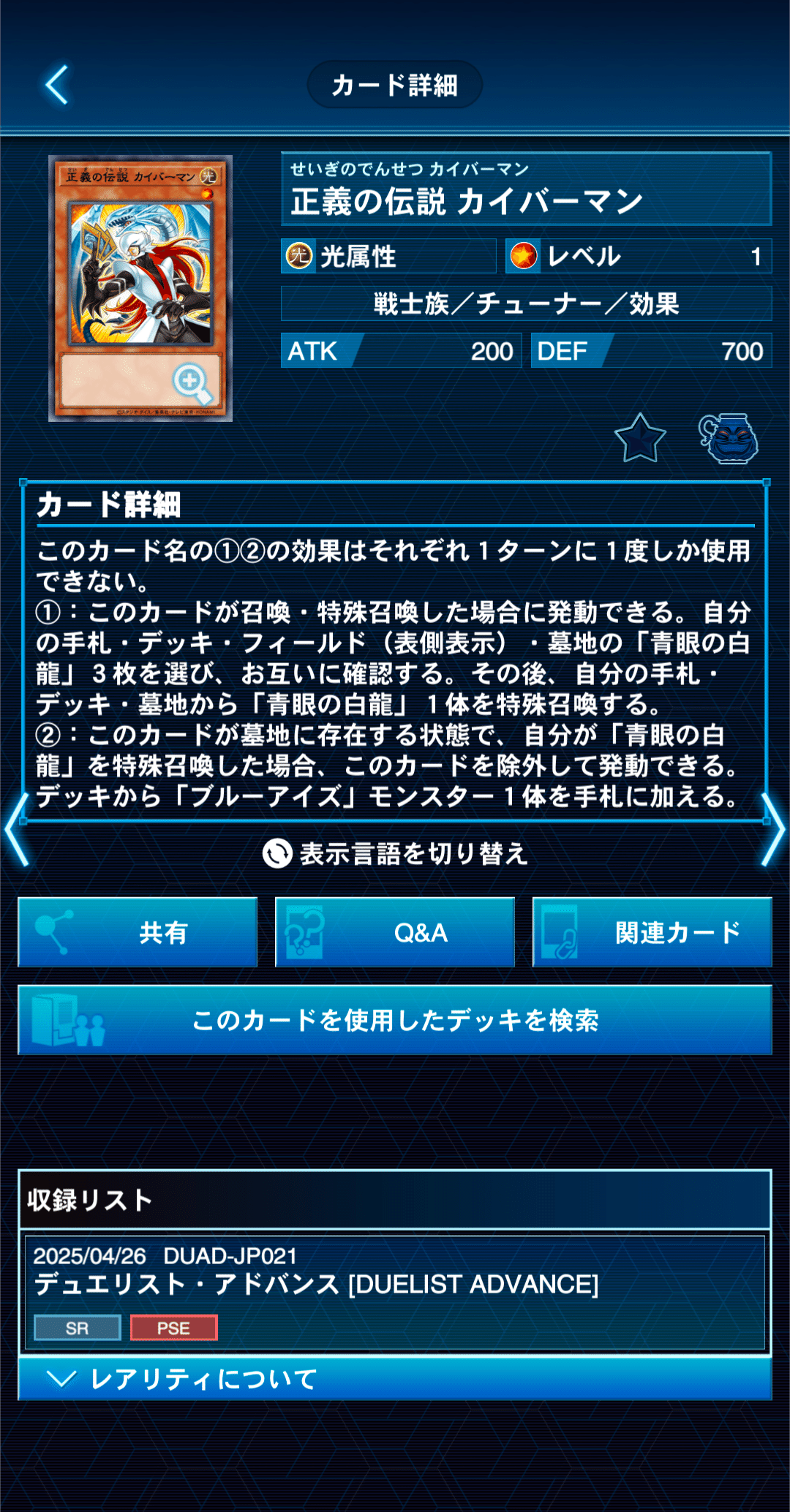Image resolution: width=790 pixels, height=1512 pixels.
Task: Tap the circular refresh icon next to 表示言語を切り替え
Action: 278,853
